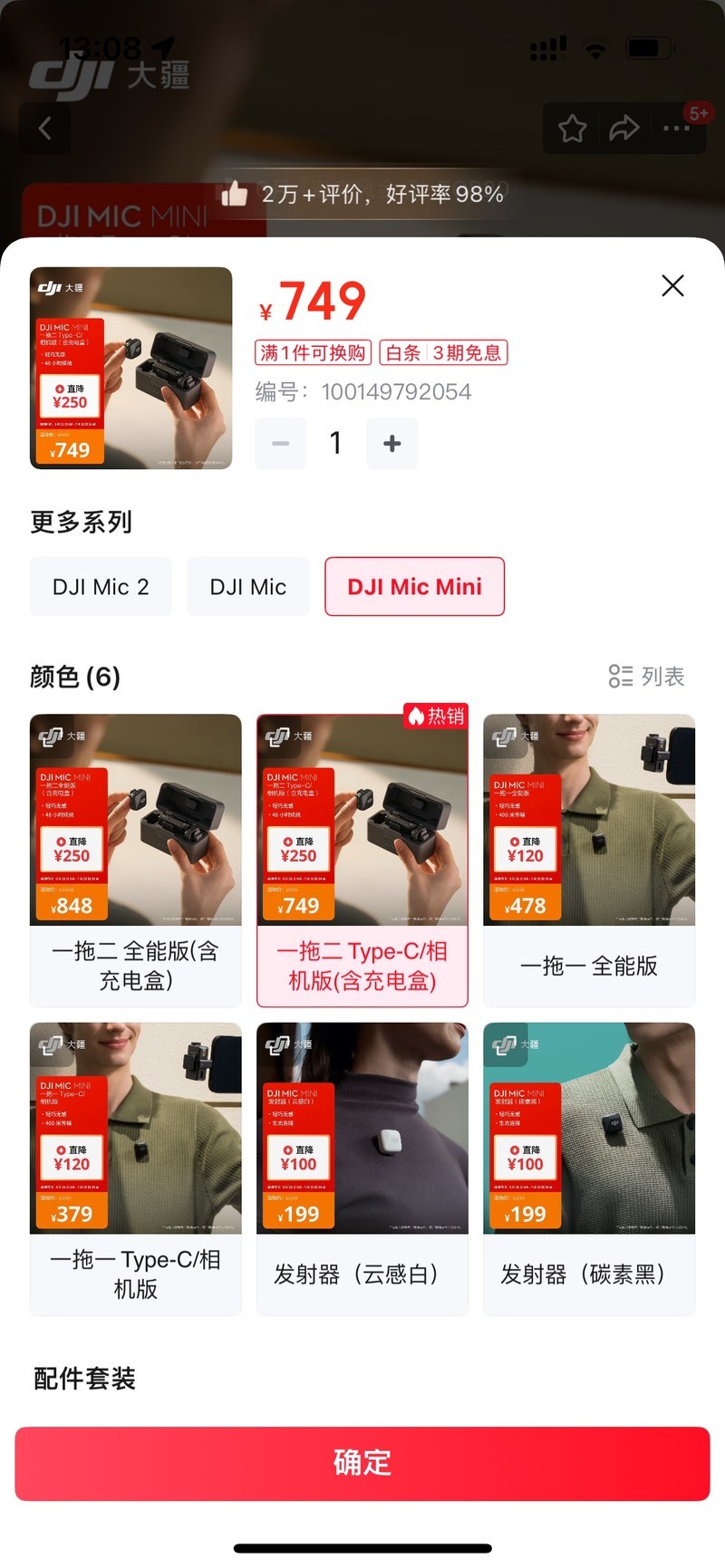
Task: Add this product to favorites star
Action: tap(572, 129)
